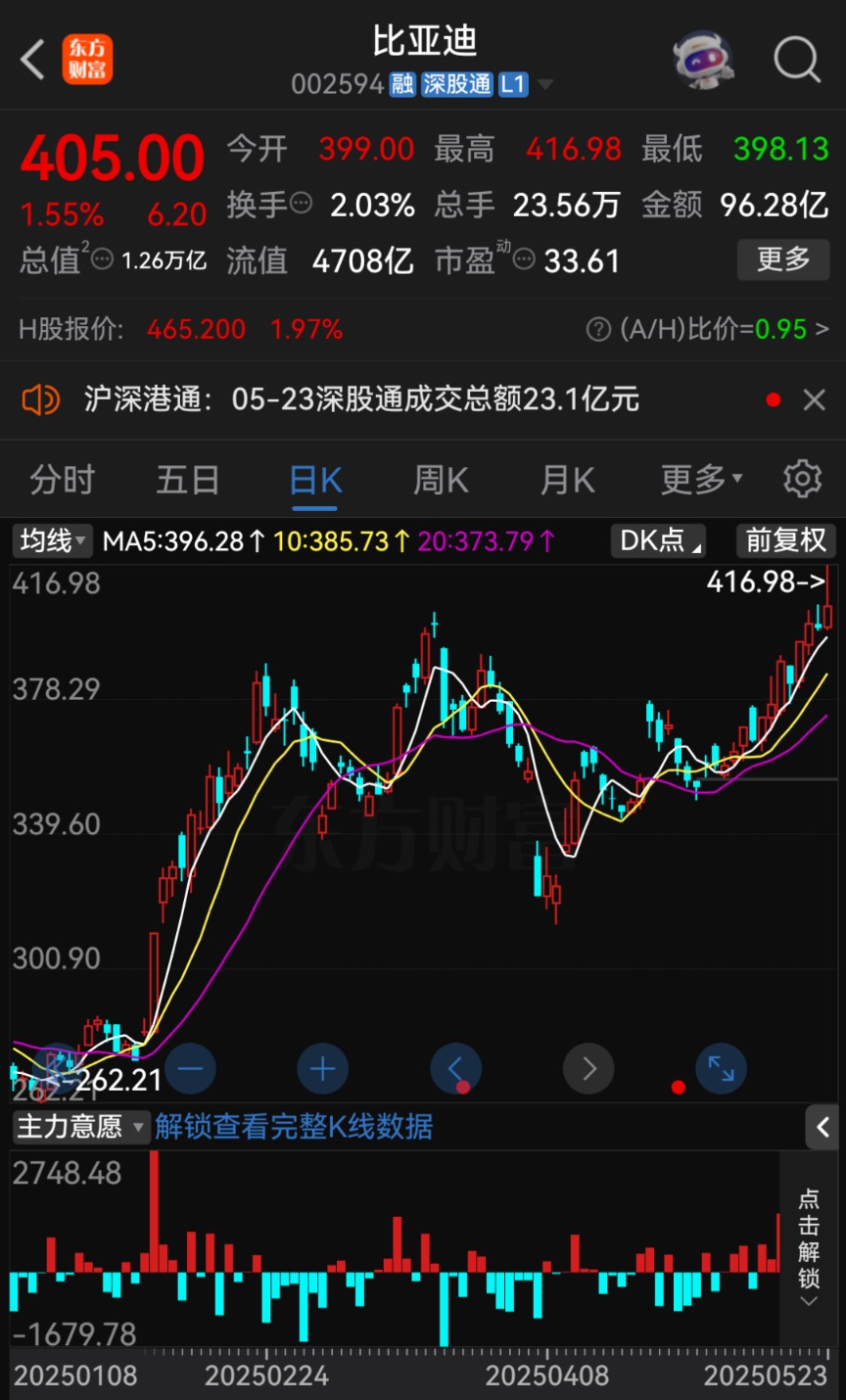Image resolution: width=846 pixels, height=1400 pixels.
Task: Open chart settings gear icon
Action: coord(803,479)
